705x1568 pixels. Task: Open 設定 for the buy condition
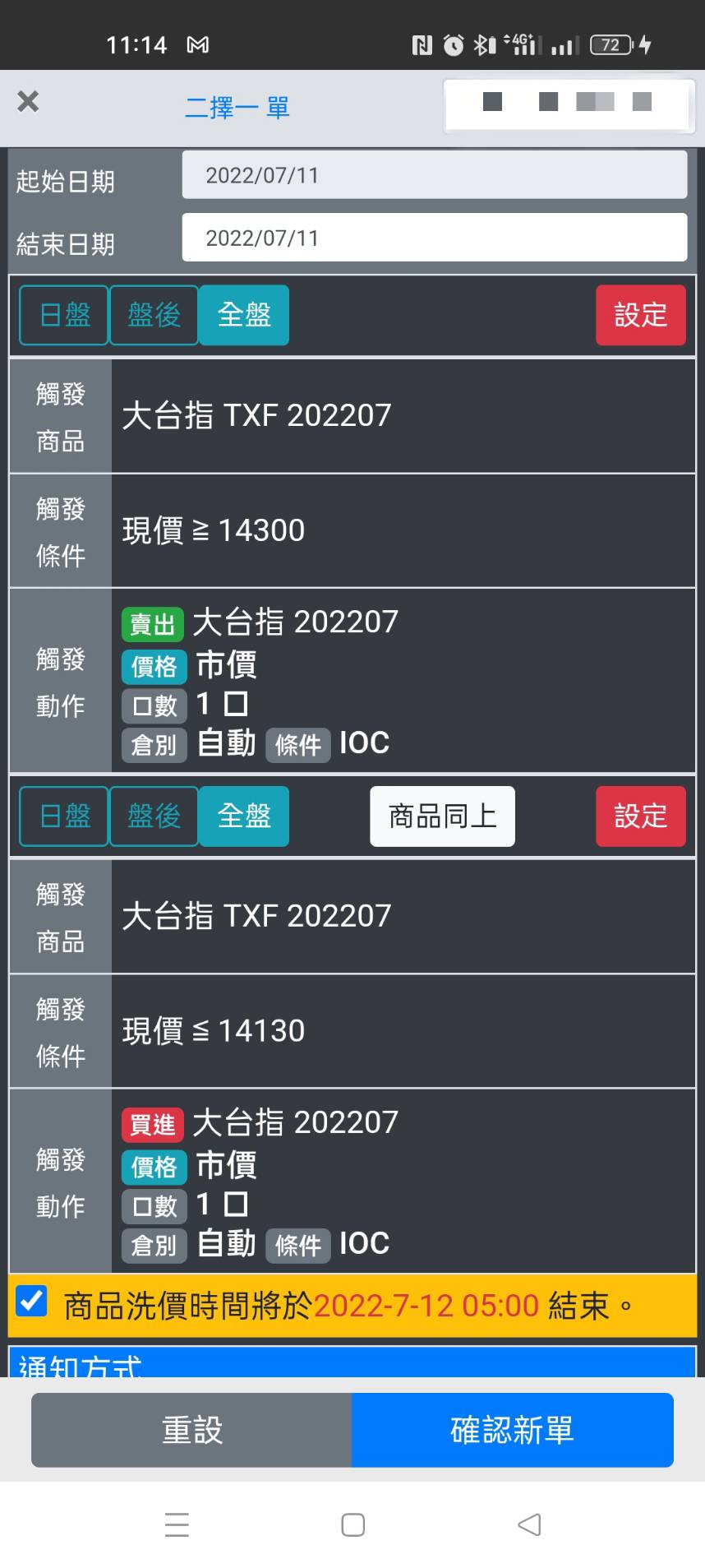pyautogui.click(x=641, y=816)
